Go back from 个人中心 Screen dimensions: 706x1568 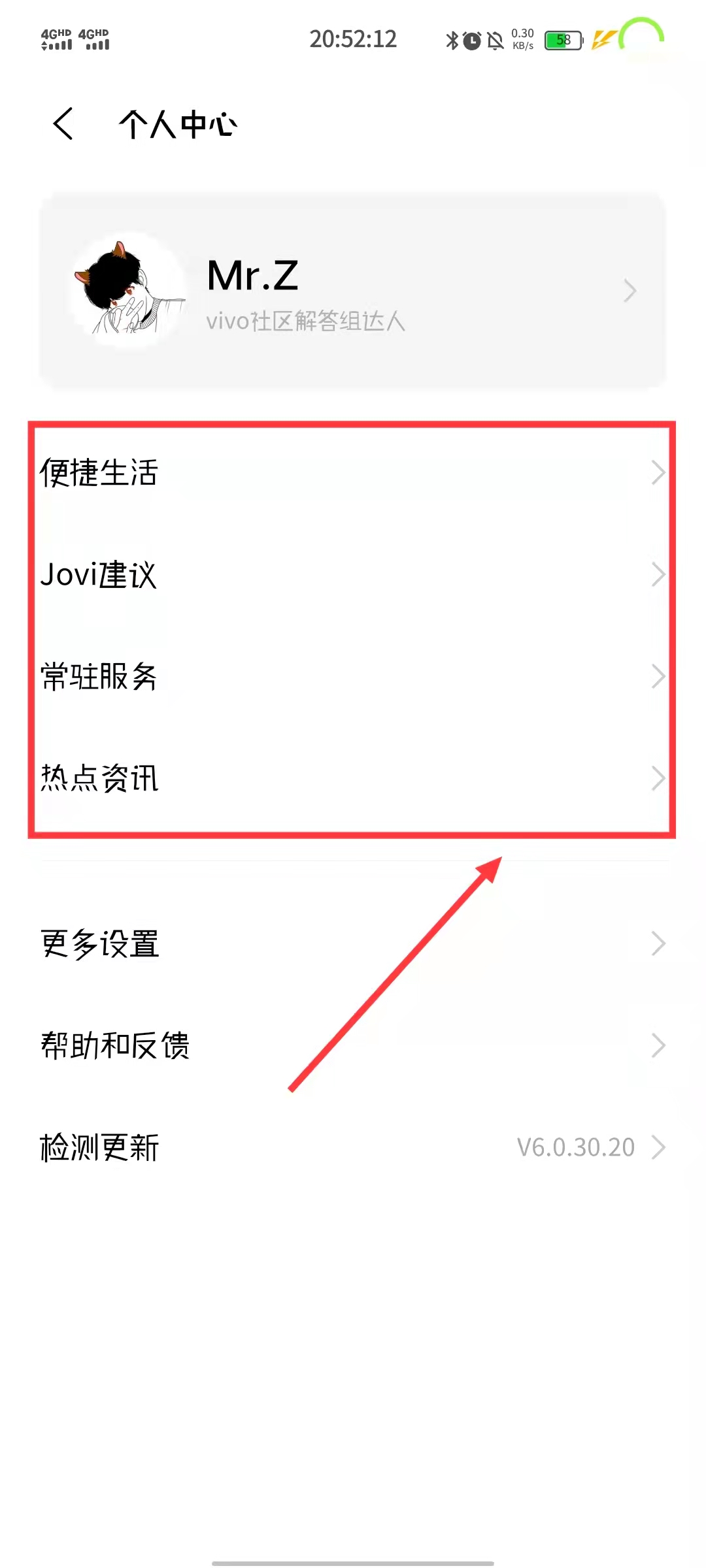click(x=63, y=124)
